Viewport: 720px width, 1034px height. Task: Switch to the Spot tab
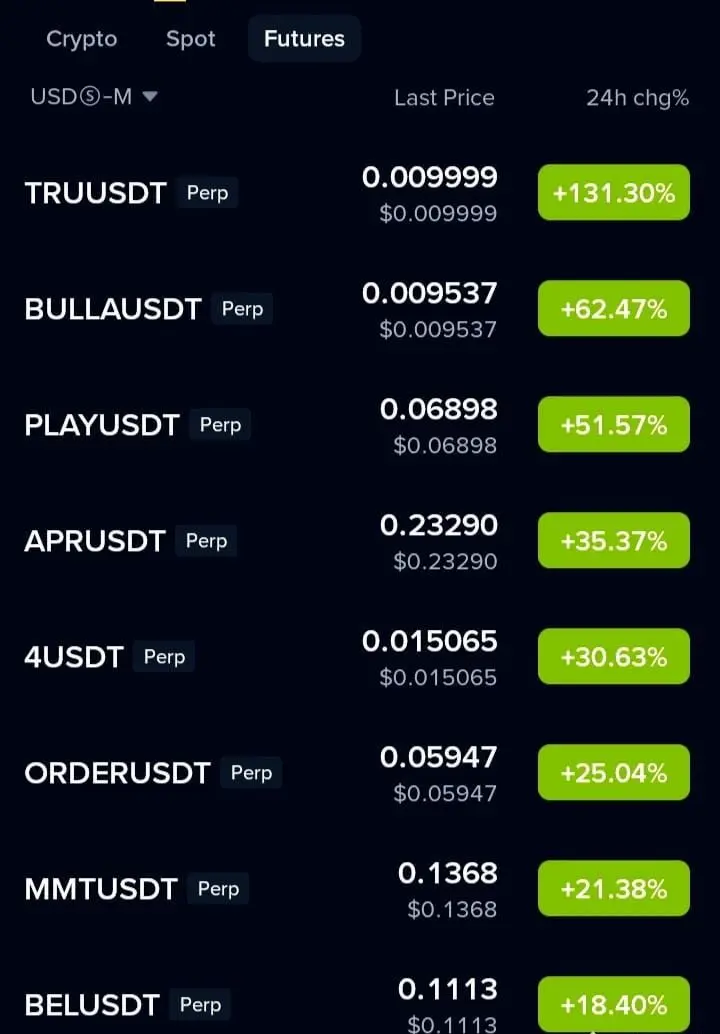[x=191, y=39]
